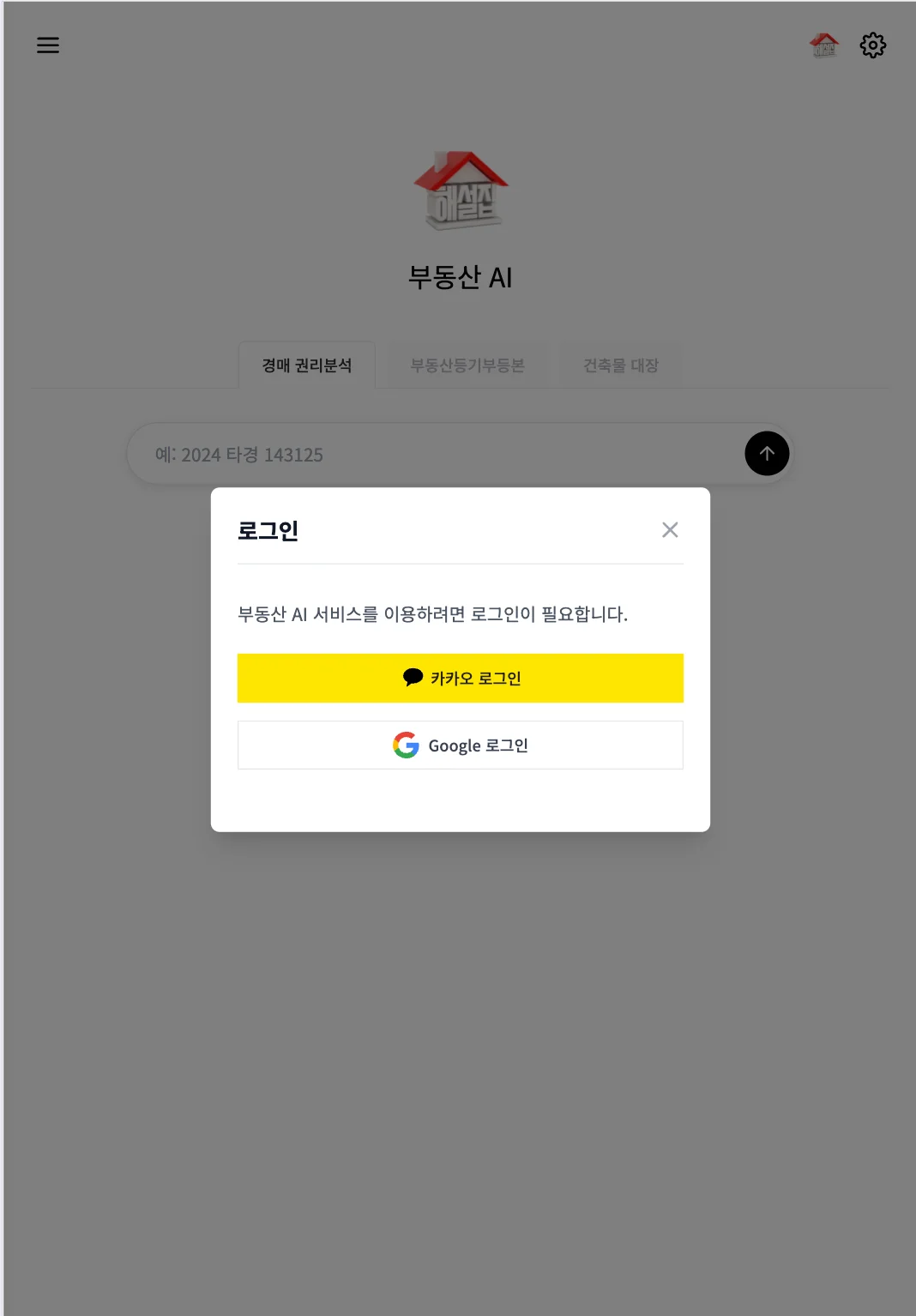The height and width of the screenshot is (1316, 916).
Task: Sign in using Google 로그인
Action: point(460,745)
